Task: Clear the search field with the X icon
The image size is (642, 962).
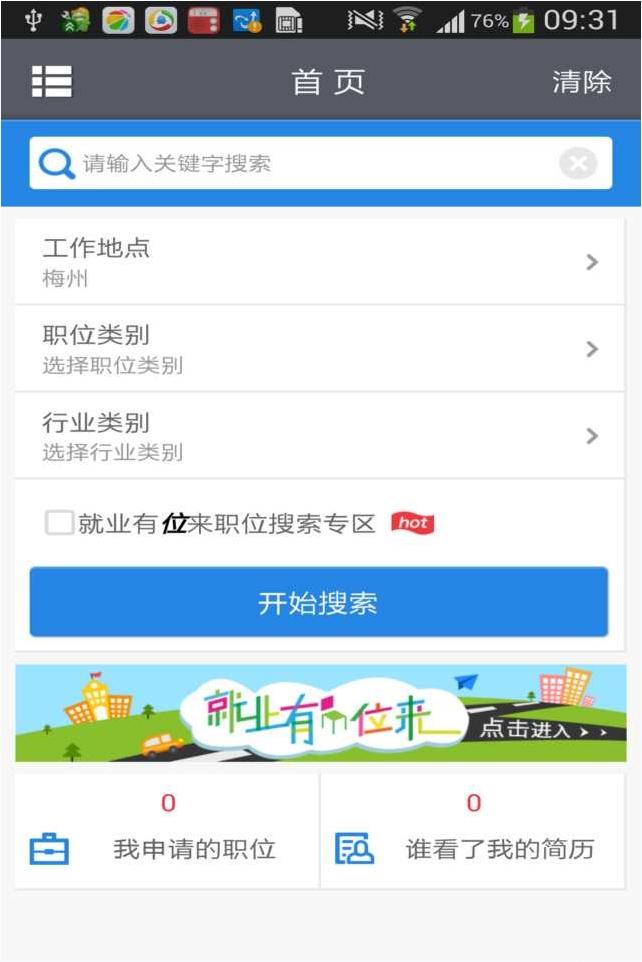Action: [x=578, y=163]
